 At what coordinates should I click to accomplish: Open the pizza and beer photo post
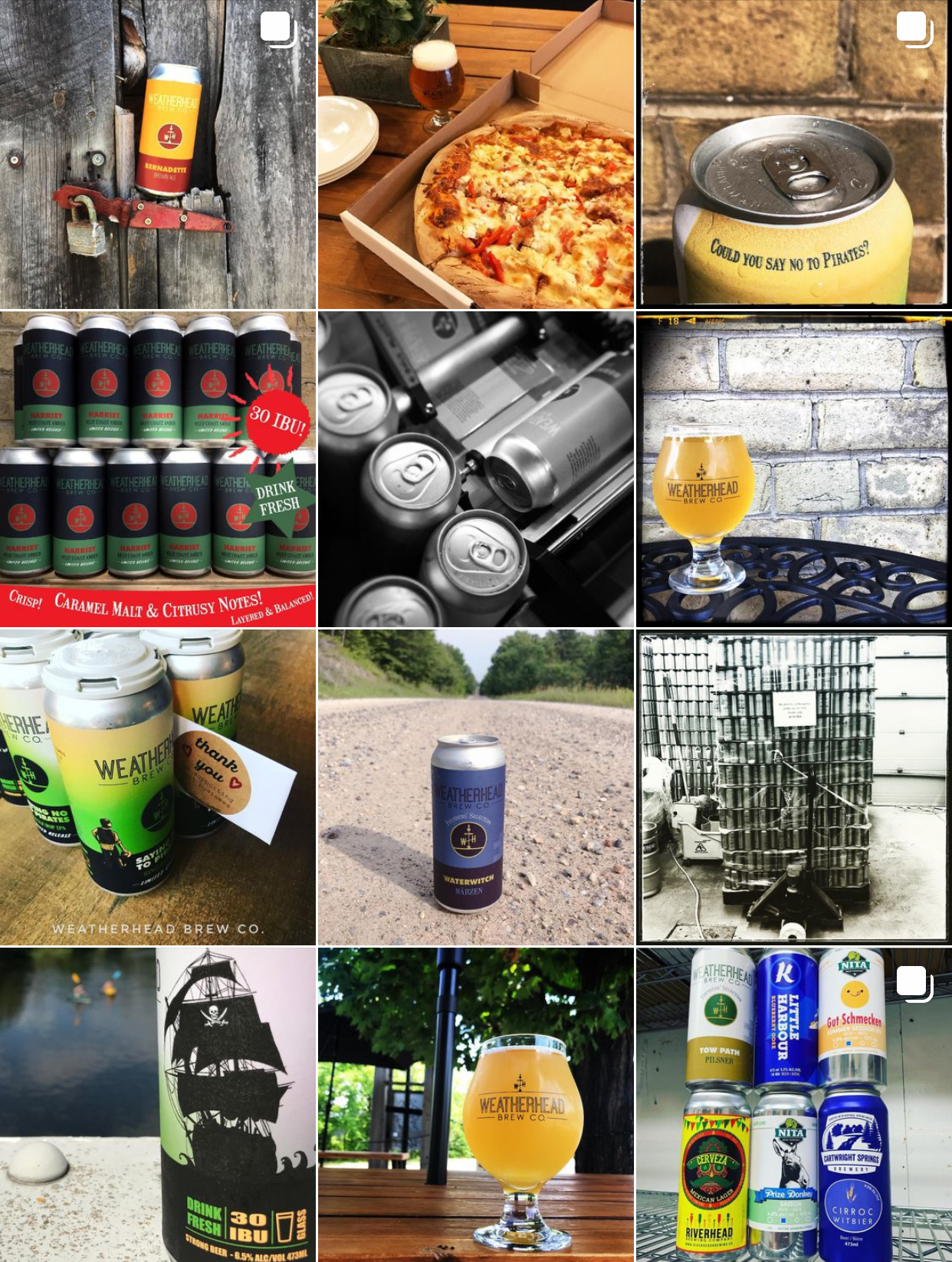(x=476, y=154)
